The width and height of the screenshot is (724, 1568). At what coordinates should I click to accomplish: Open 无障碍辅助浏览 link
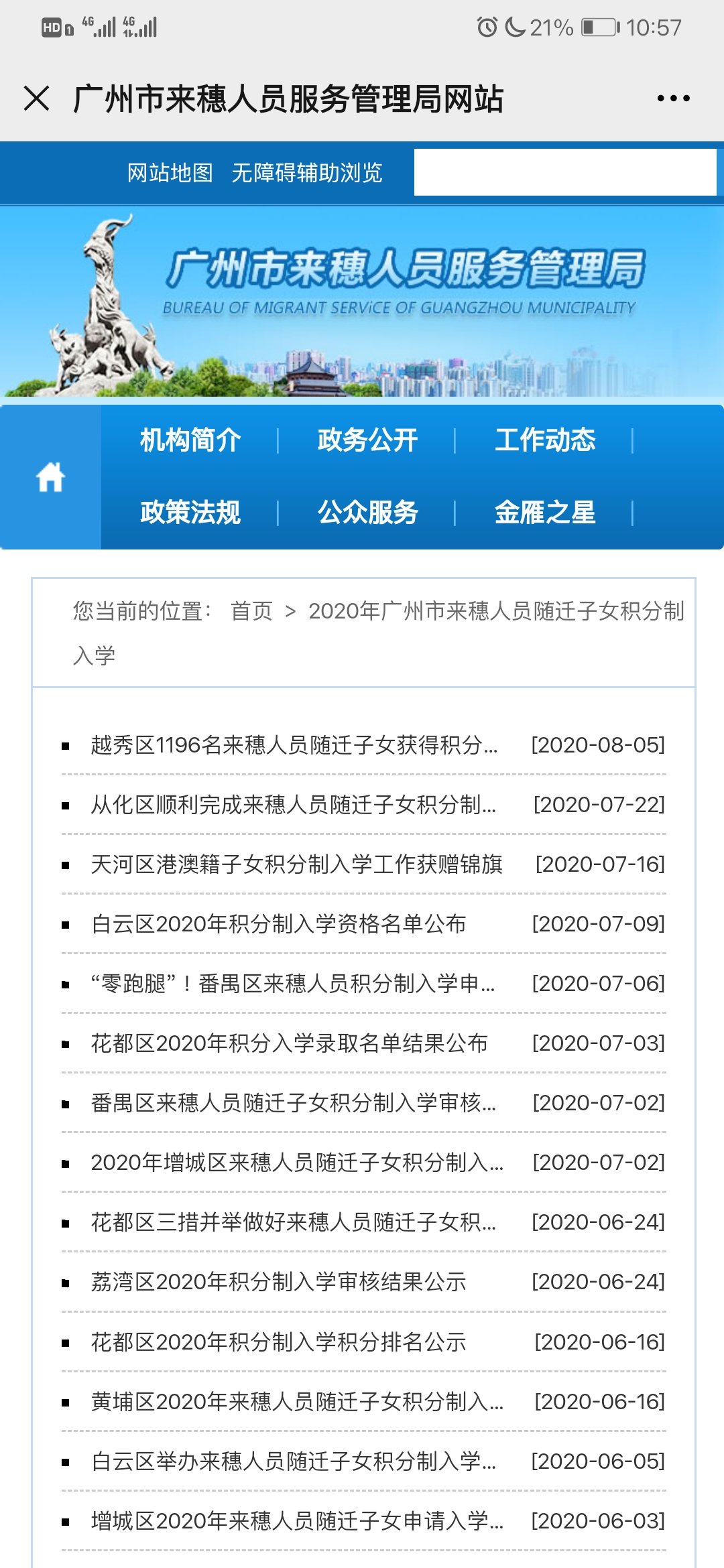306,173
